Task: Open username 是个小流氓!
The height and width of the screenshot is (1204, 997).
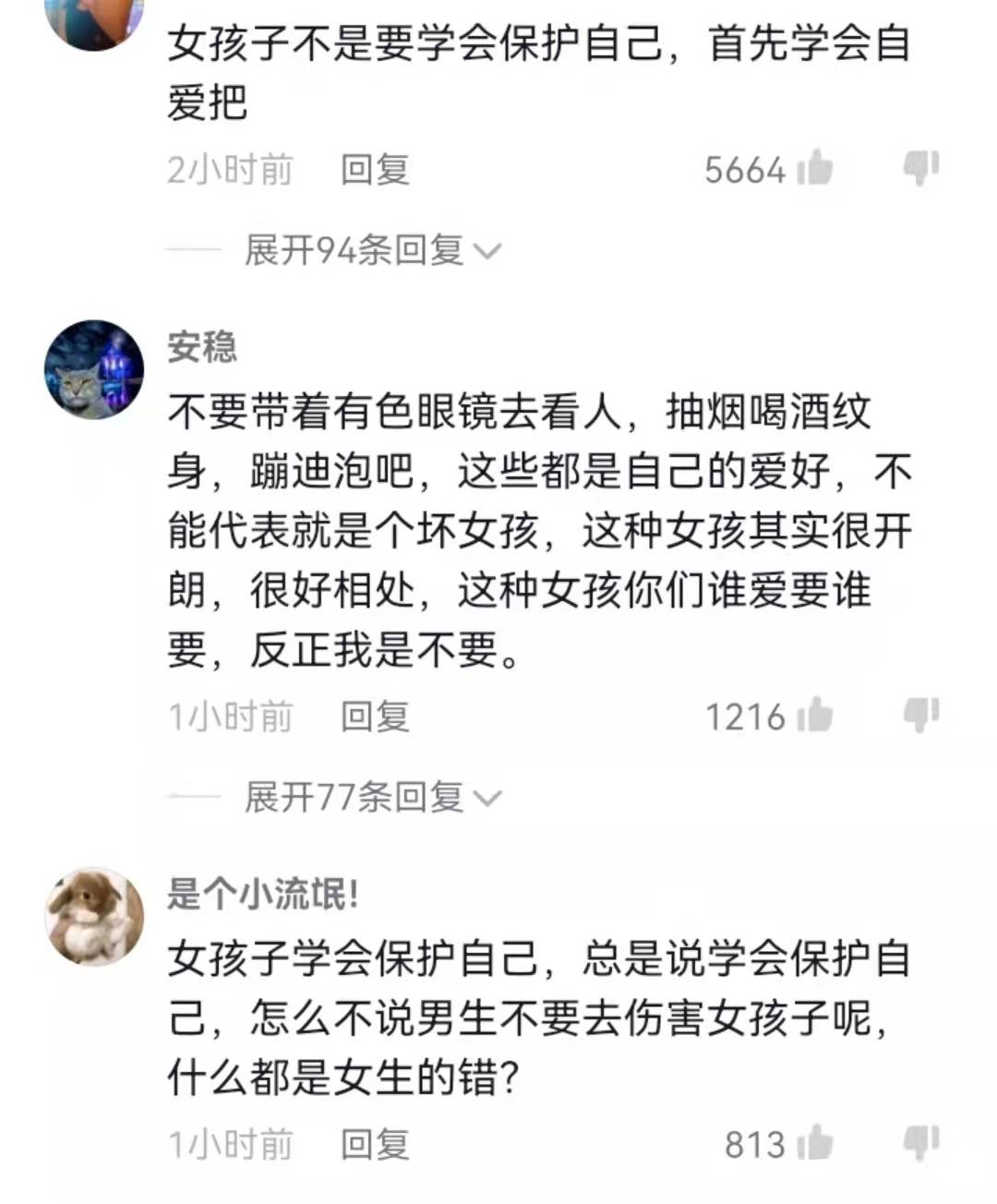Action: tap(262, 894)
